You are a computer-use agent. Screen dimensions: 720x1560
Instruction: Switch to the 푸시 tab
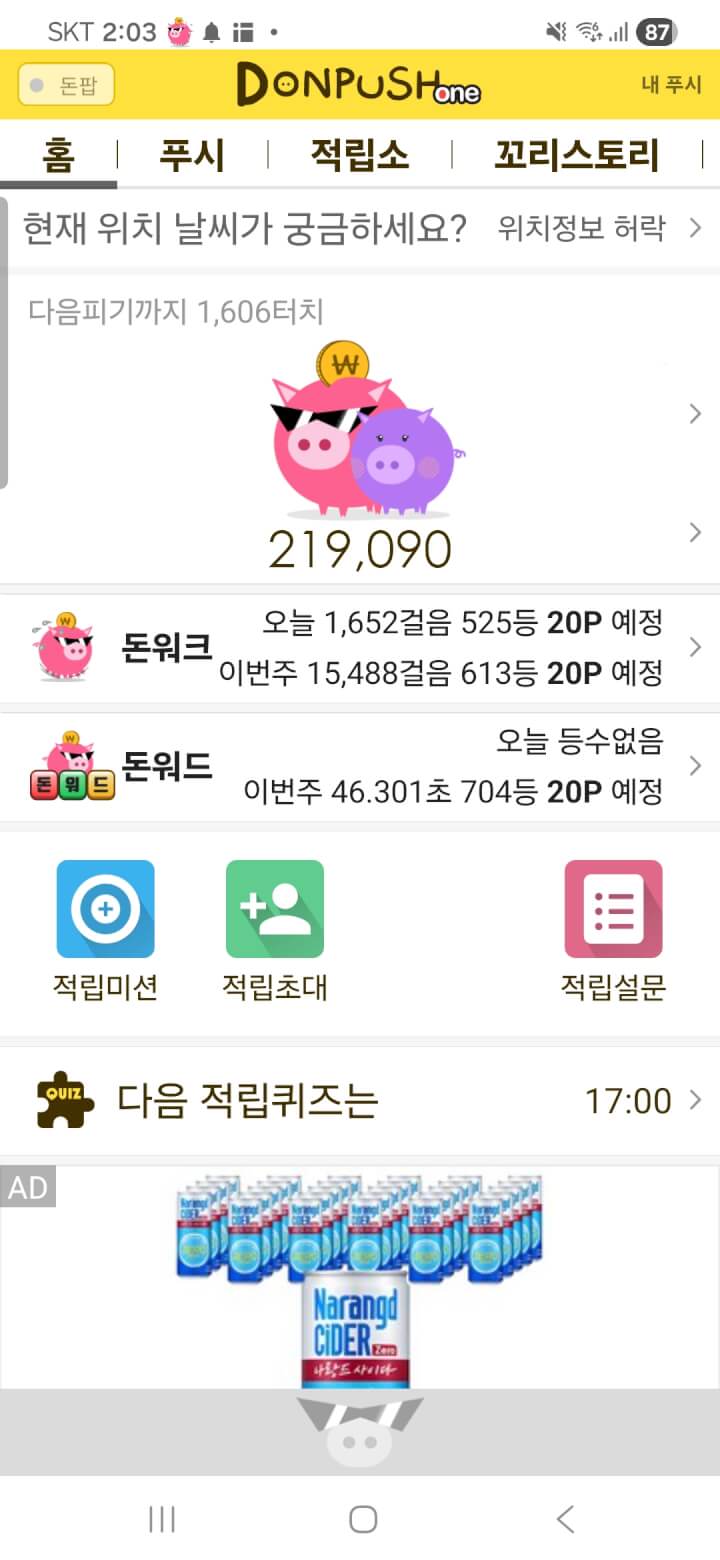tap(192, 156)
